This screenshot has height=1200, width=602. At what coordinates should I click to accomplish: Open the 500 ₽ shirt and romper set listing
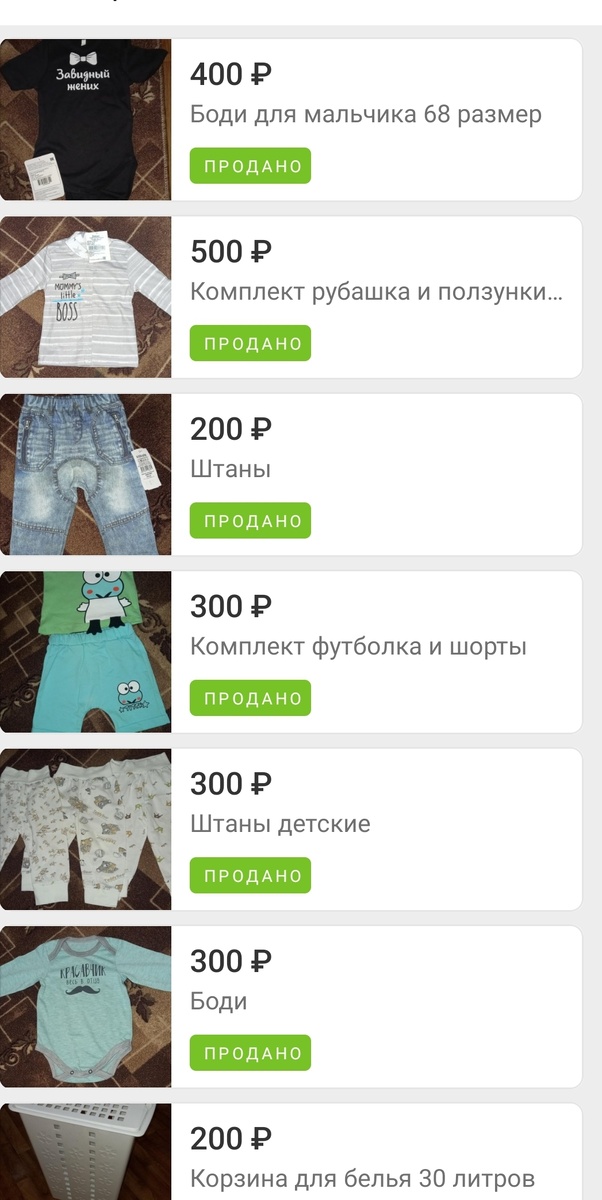click(x=376, y=292)
